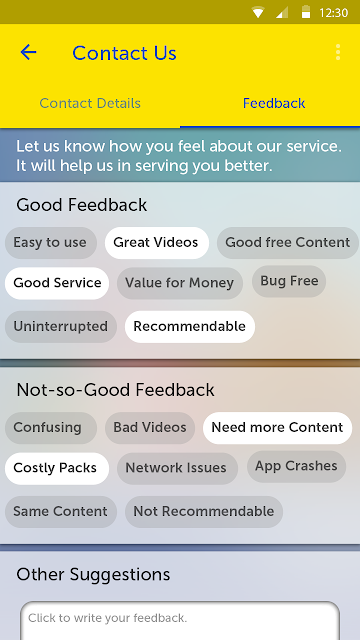360x640 pixels.
Task: Deselect the Need more Content chip
Action: tap(278, 428)
